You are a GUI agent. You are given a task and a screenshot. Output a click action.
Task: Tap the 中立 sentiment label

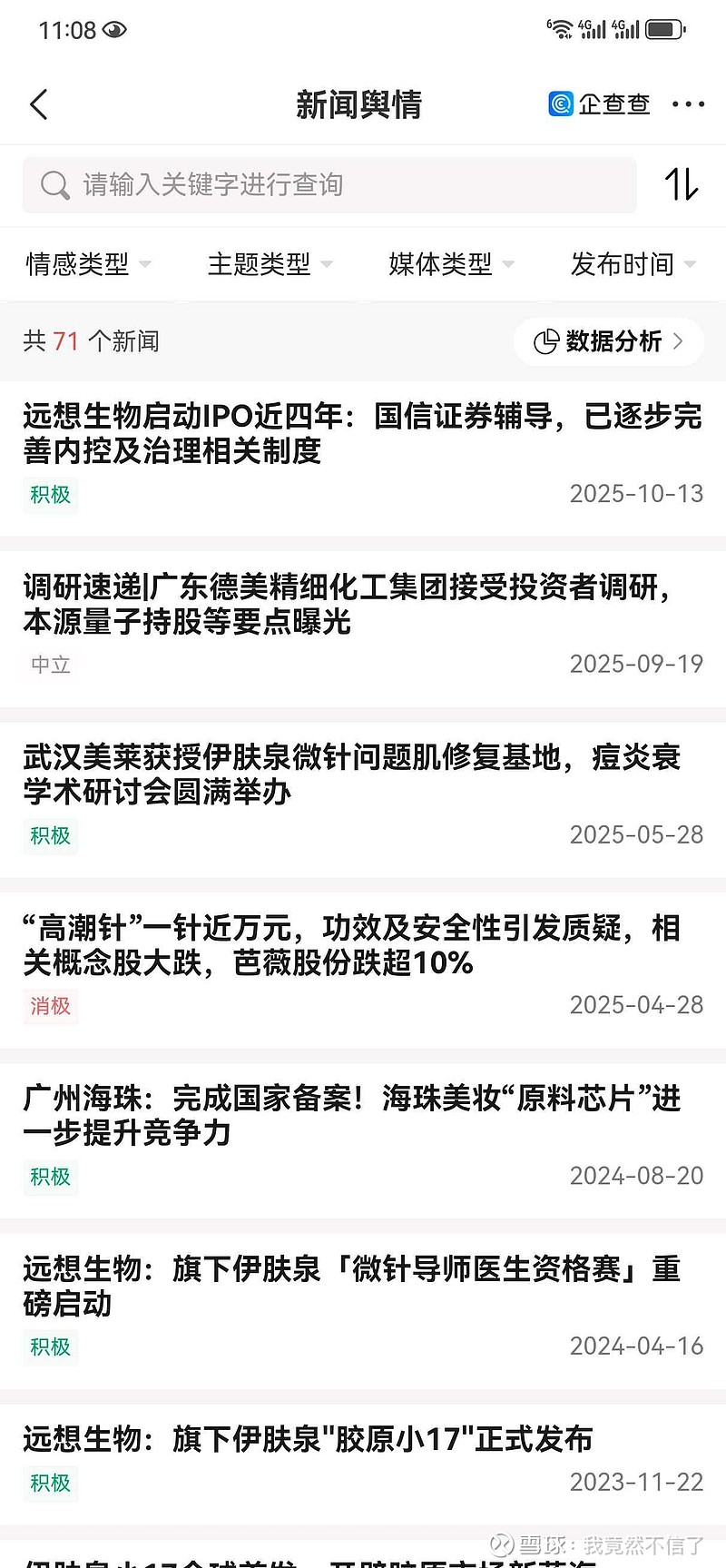pos(50,666)
